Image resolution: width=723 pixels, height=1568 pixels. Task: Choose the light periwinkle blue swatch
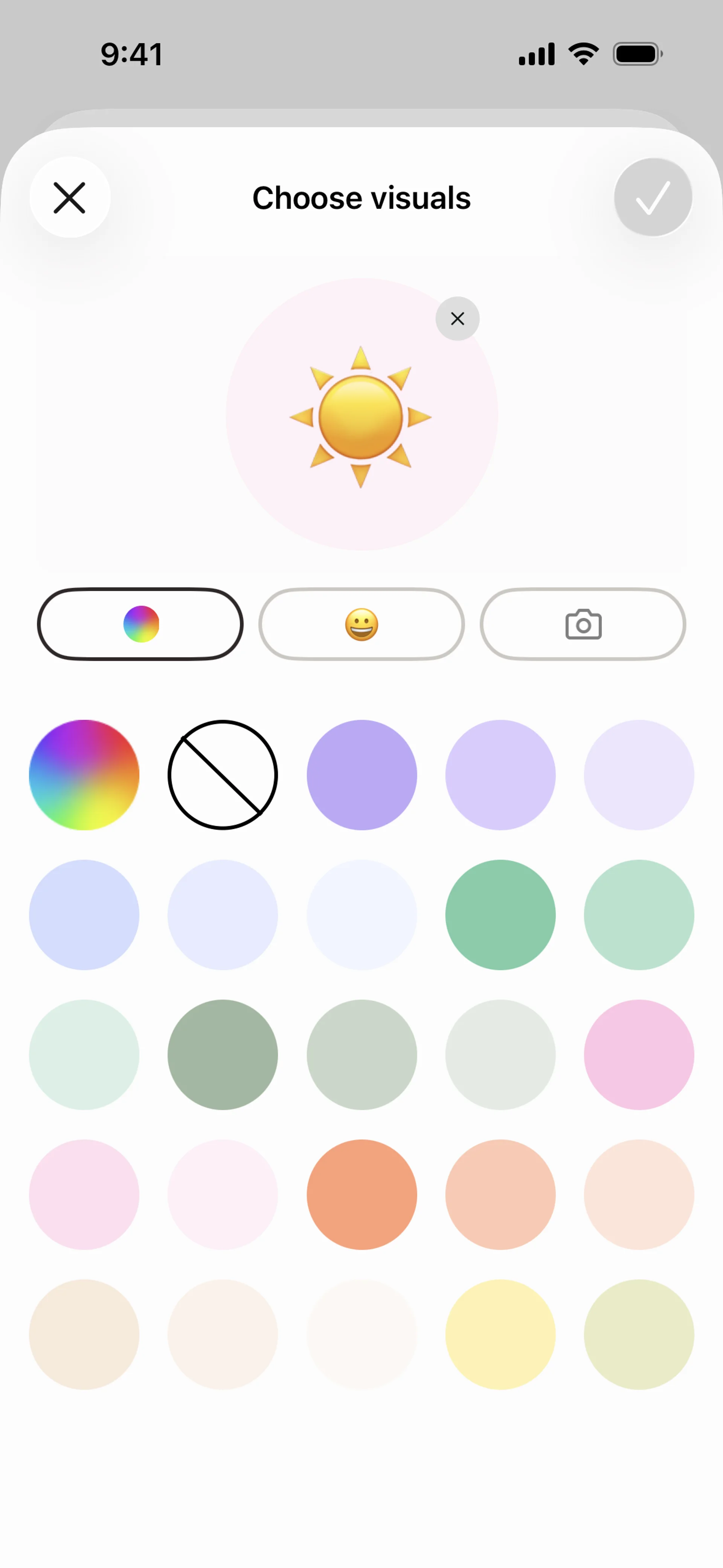[84, 914]
